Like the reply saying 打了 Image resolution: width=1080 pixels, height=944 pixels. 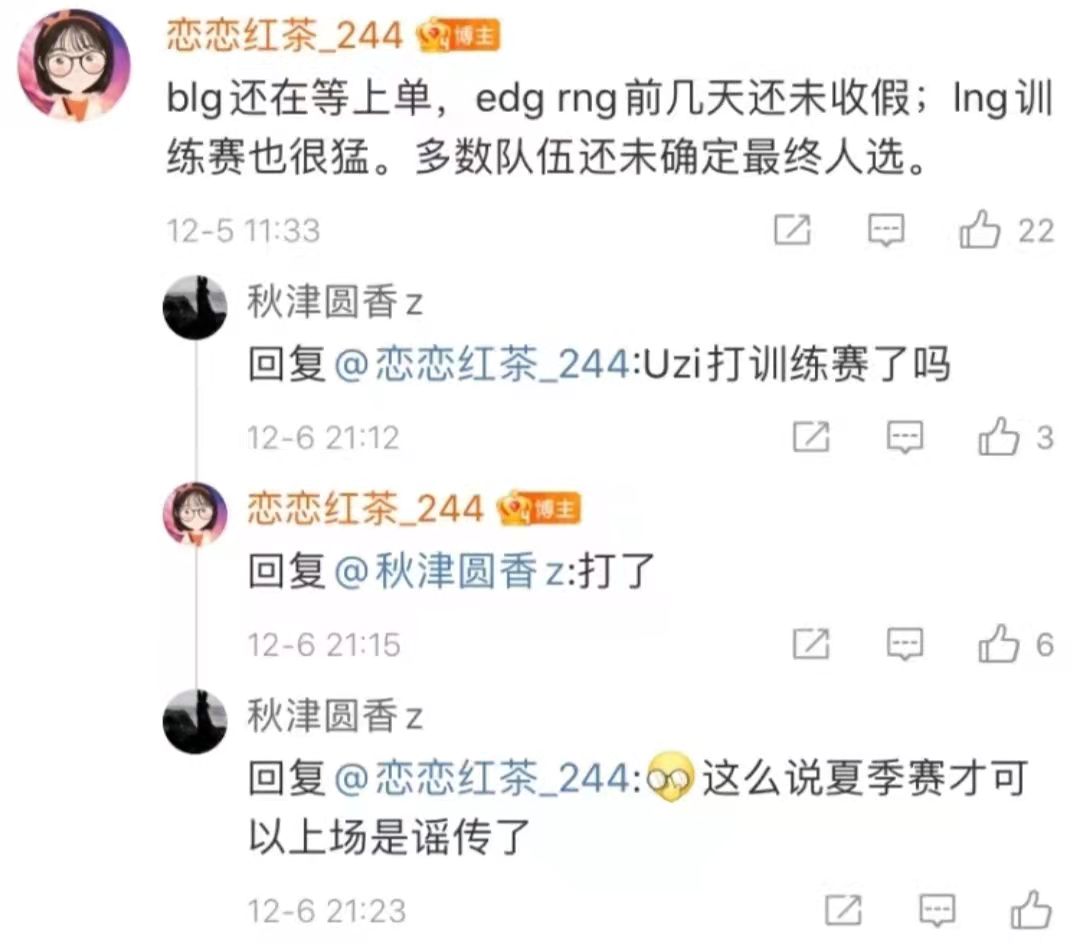point(998,644)
